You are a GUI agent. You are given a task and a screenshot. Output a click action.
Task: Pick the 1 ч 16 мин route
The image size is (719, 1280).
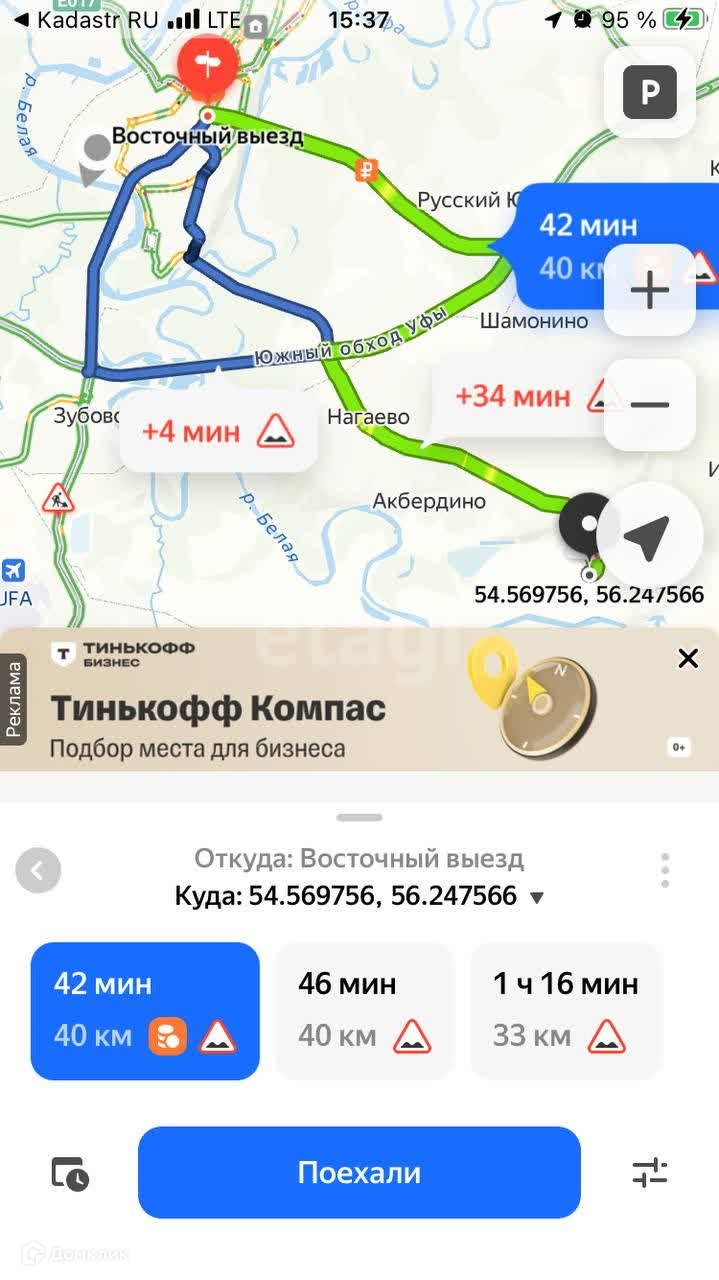tap(565, 1010)
